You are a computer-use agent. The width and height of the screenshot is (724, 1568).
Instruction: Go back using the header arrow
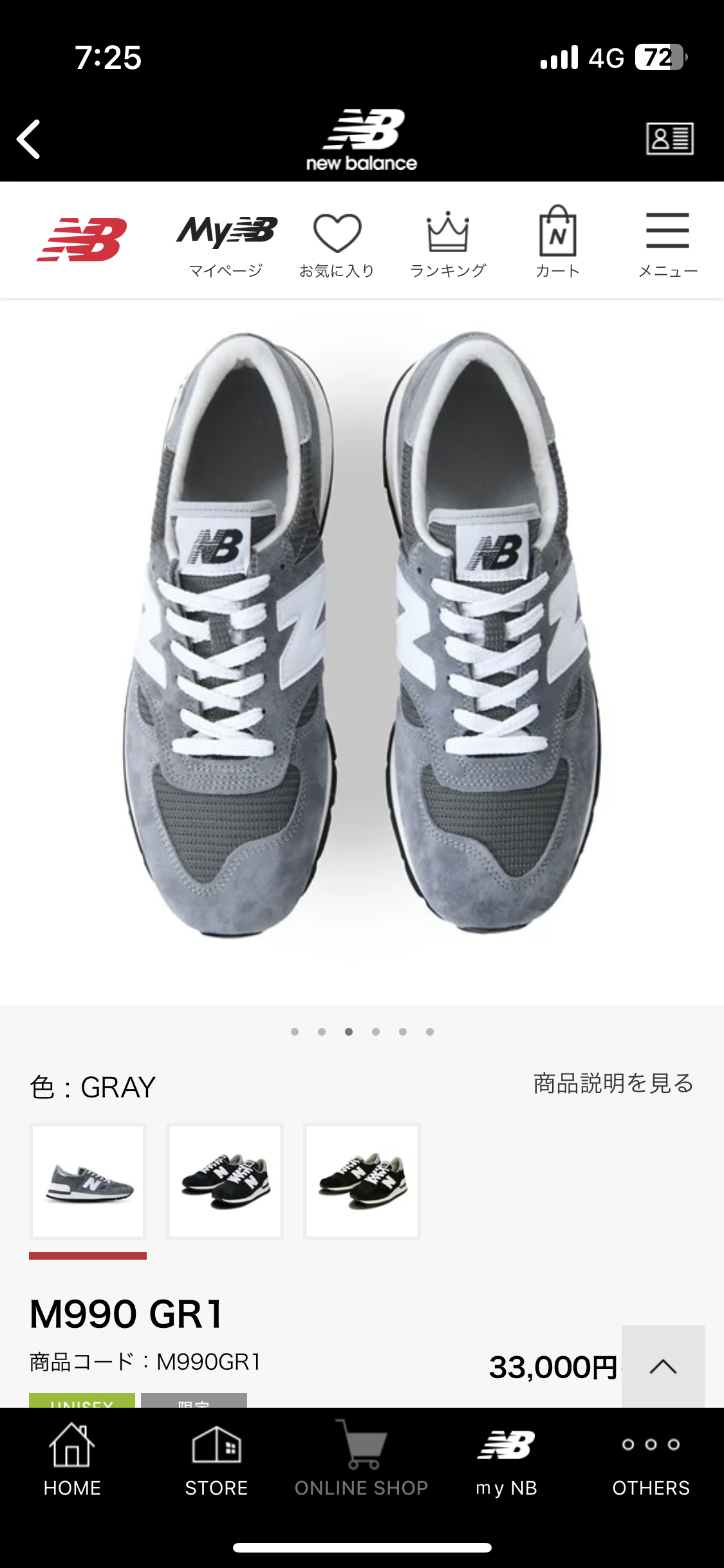tap(29, 138)
